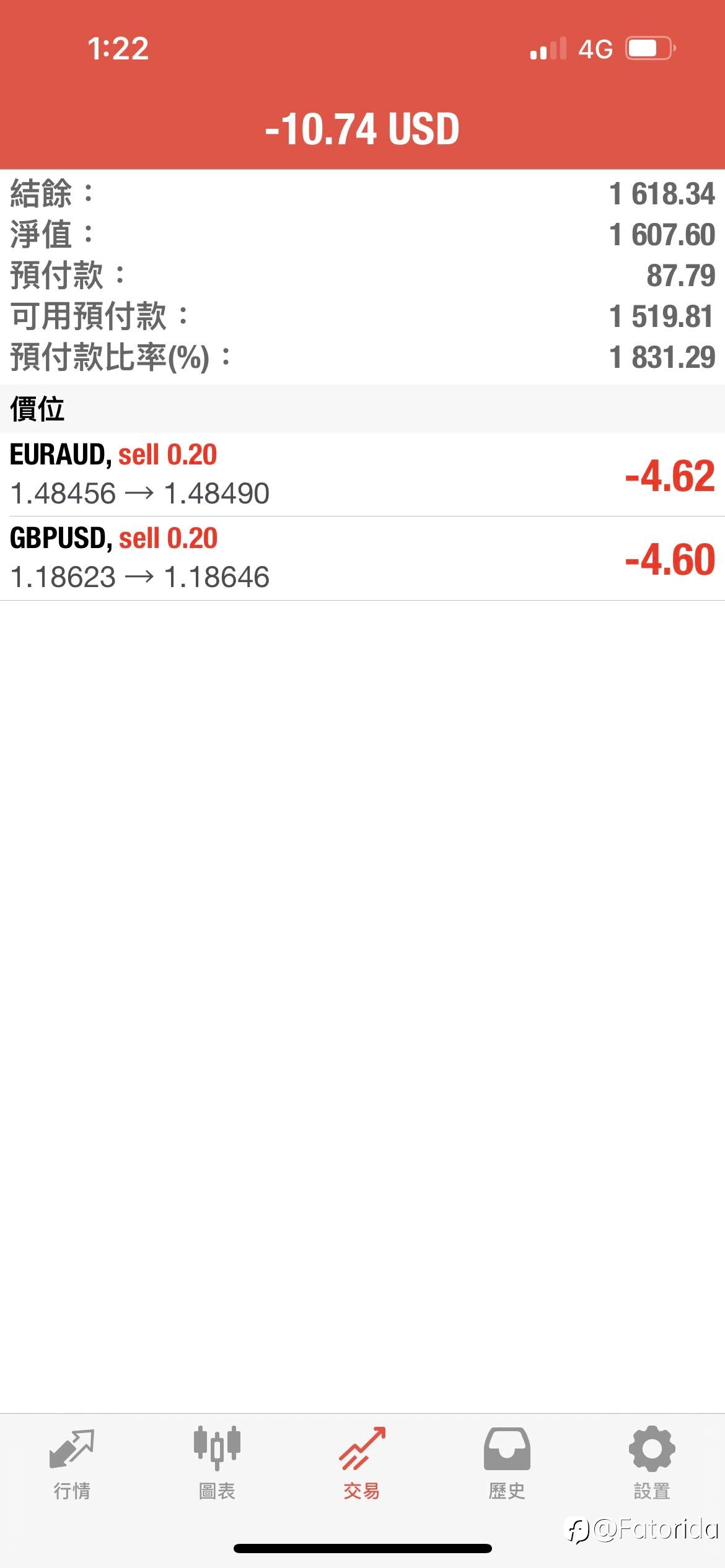Viewport: 725px width, 1568px height.
Task: Switch to the 行情 quotes tab
Action: 72,1464
